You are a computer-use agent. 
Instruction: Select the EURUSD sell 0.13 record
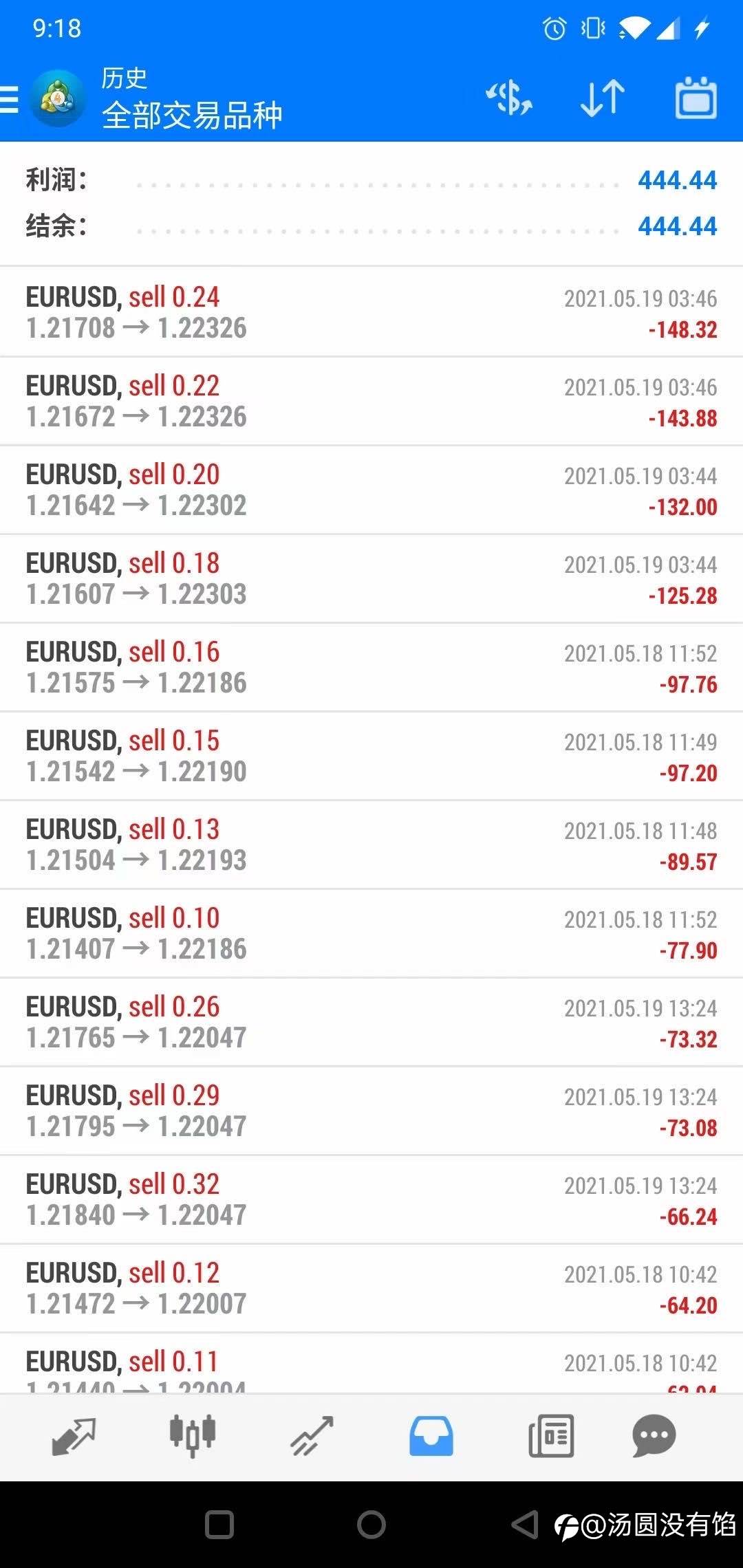click(x=371, y=845)
